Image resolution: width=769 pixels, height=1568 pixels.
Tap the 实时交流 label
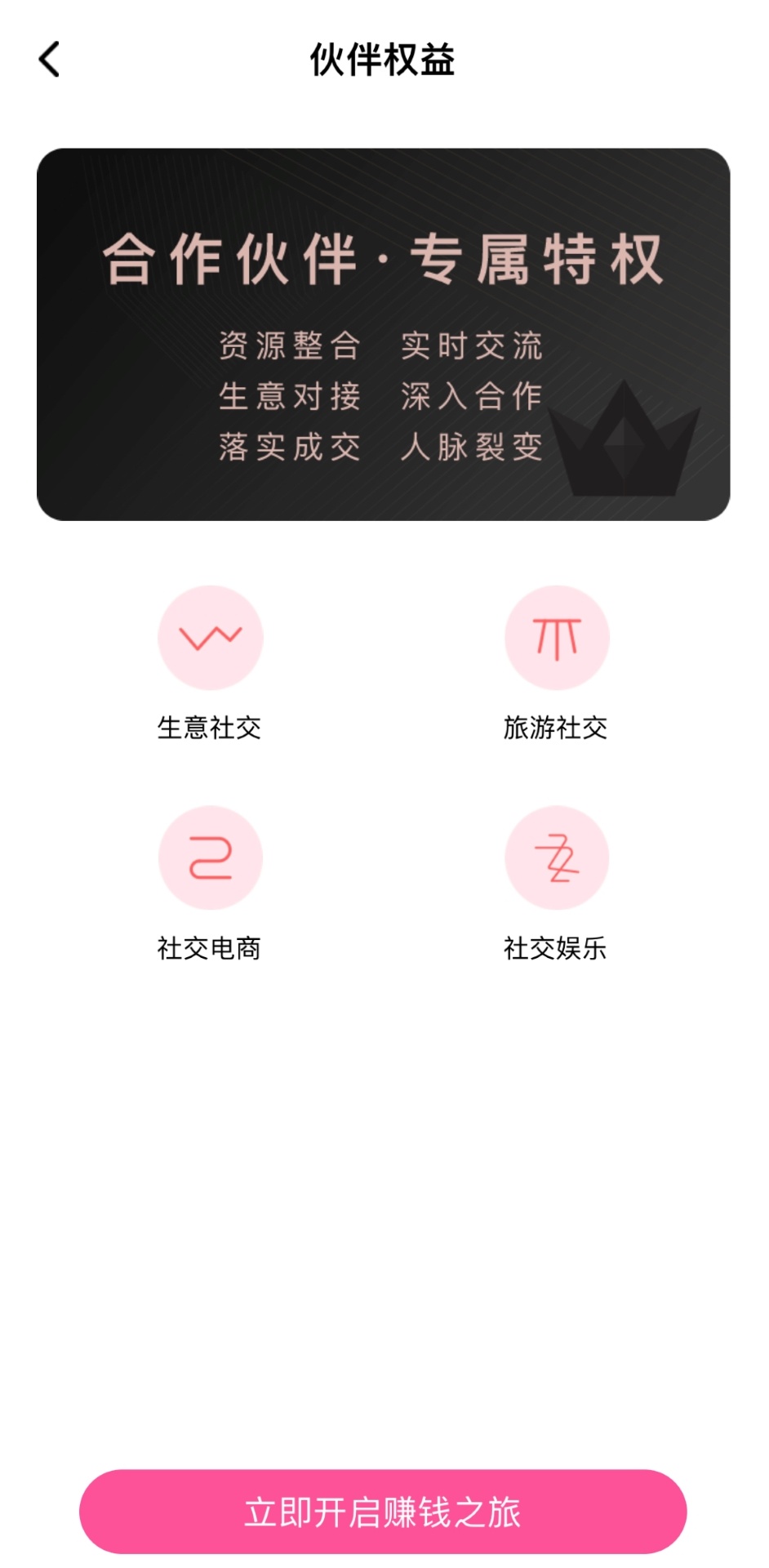pos(472,345)
